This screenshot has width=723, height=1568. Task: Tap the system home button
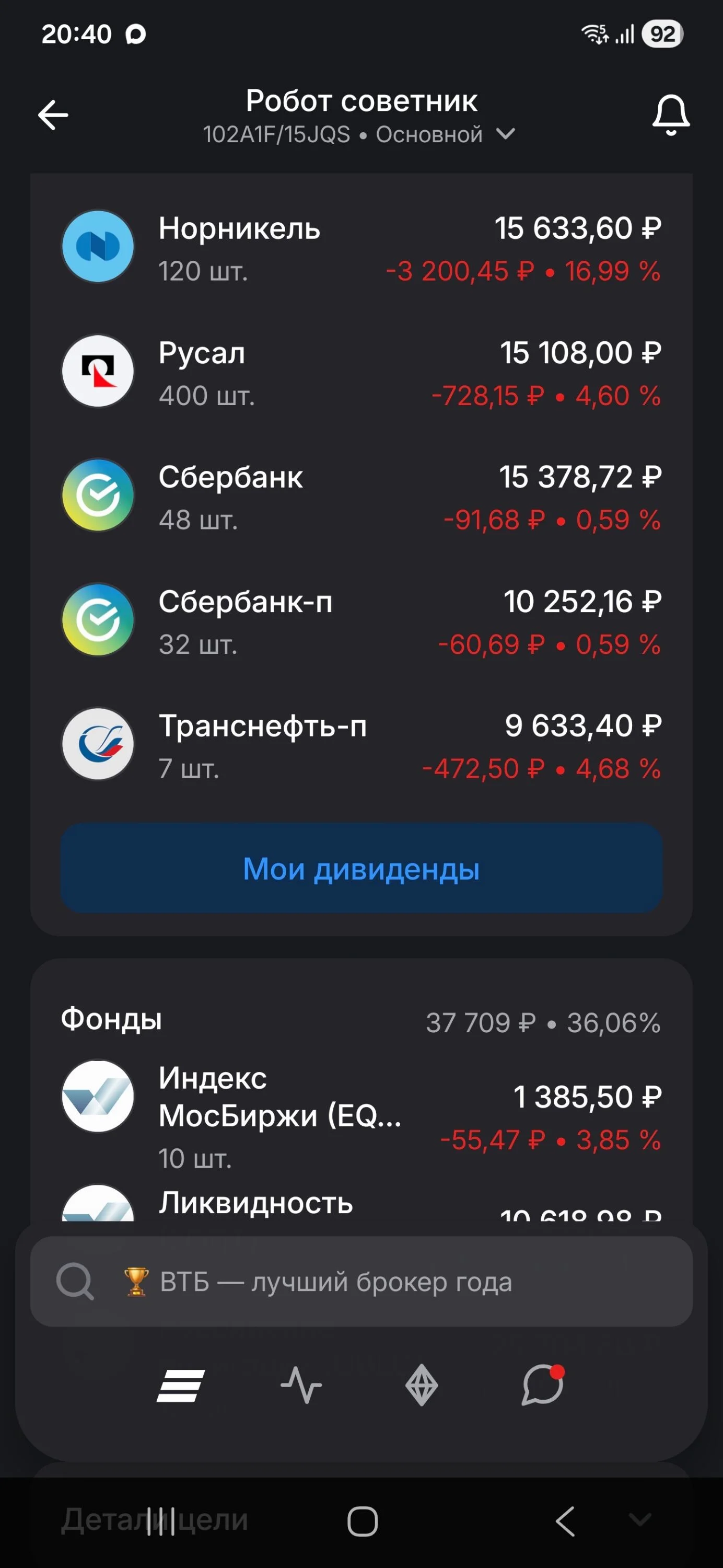(363, 1521)
